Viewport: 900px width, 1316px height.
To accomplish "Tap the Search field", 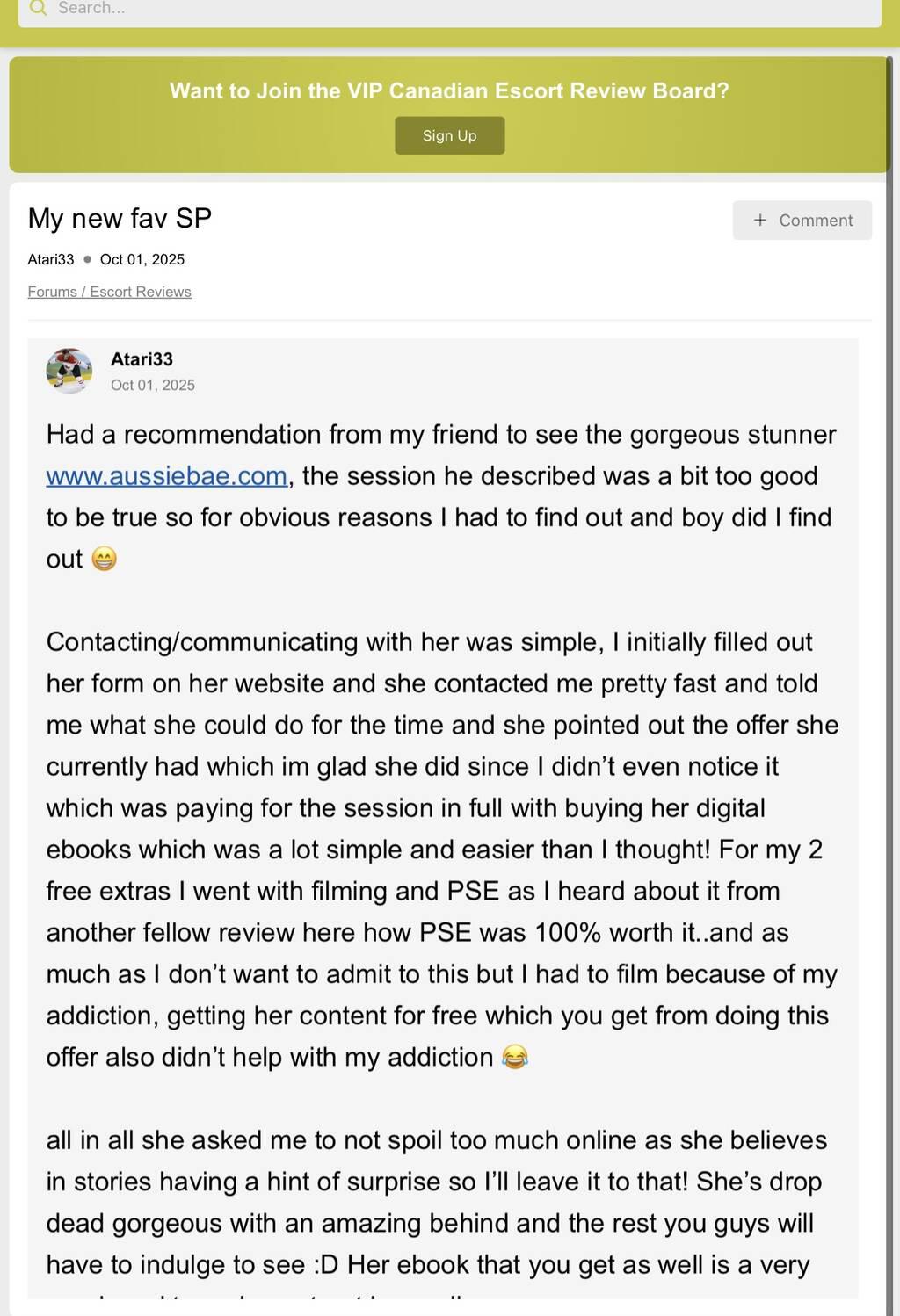I will [x=448, y=11].
